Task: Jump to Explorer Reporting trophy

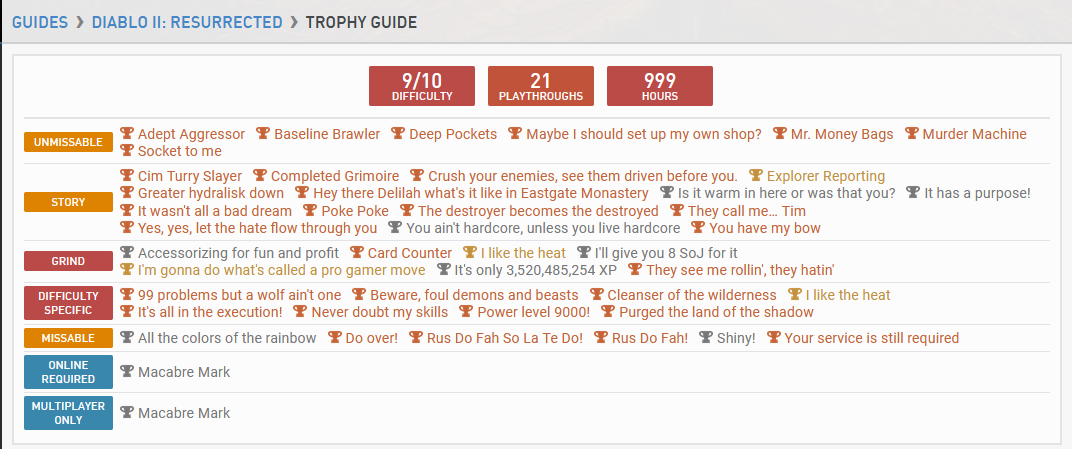Action: point(817,176)
